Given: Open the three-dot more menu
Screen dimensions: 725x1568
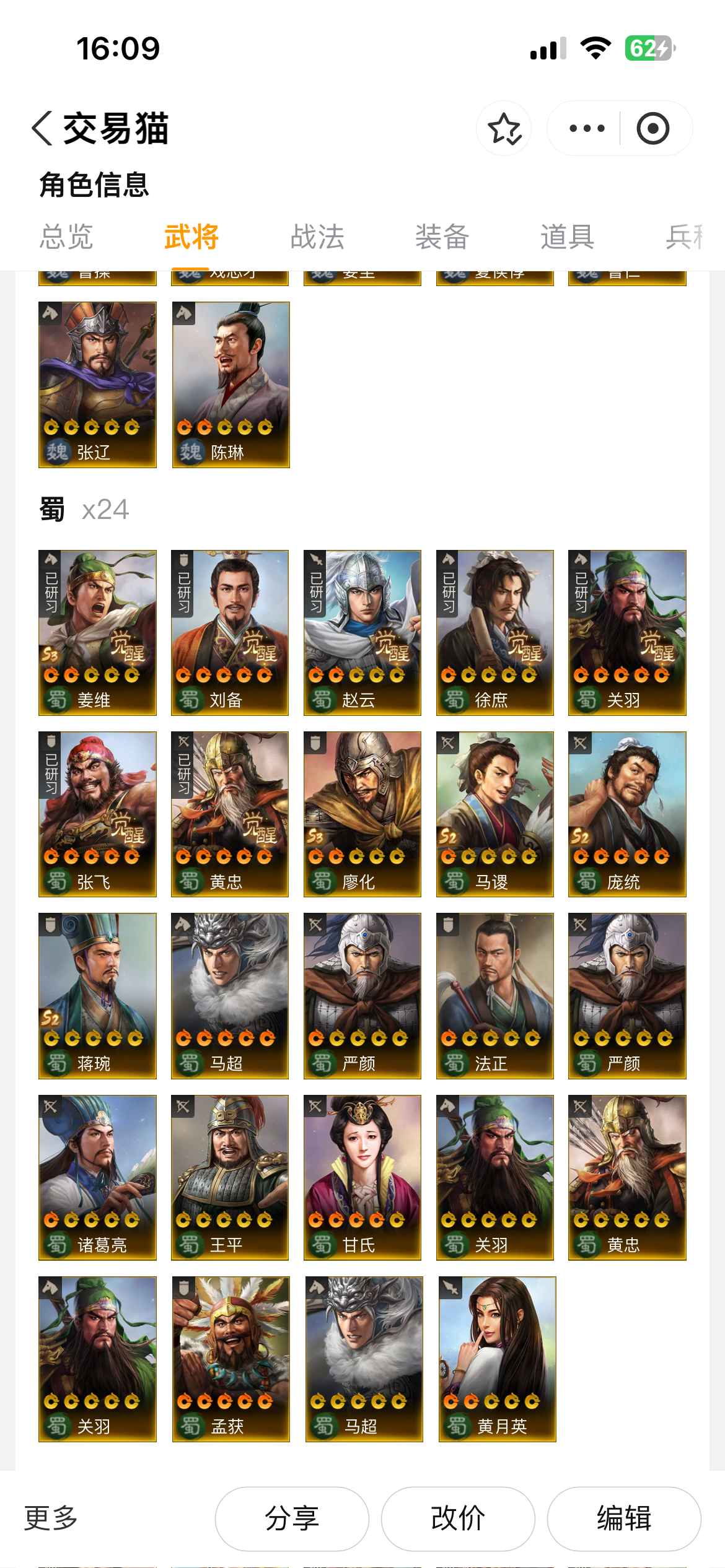Looking at the screenshot, I should click(x=586, y=129).
